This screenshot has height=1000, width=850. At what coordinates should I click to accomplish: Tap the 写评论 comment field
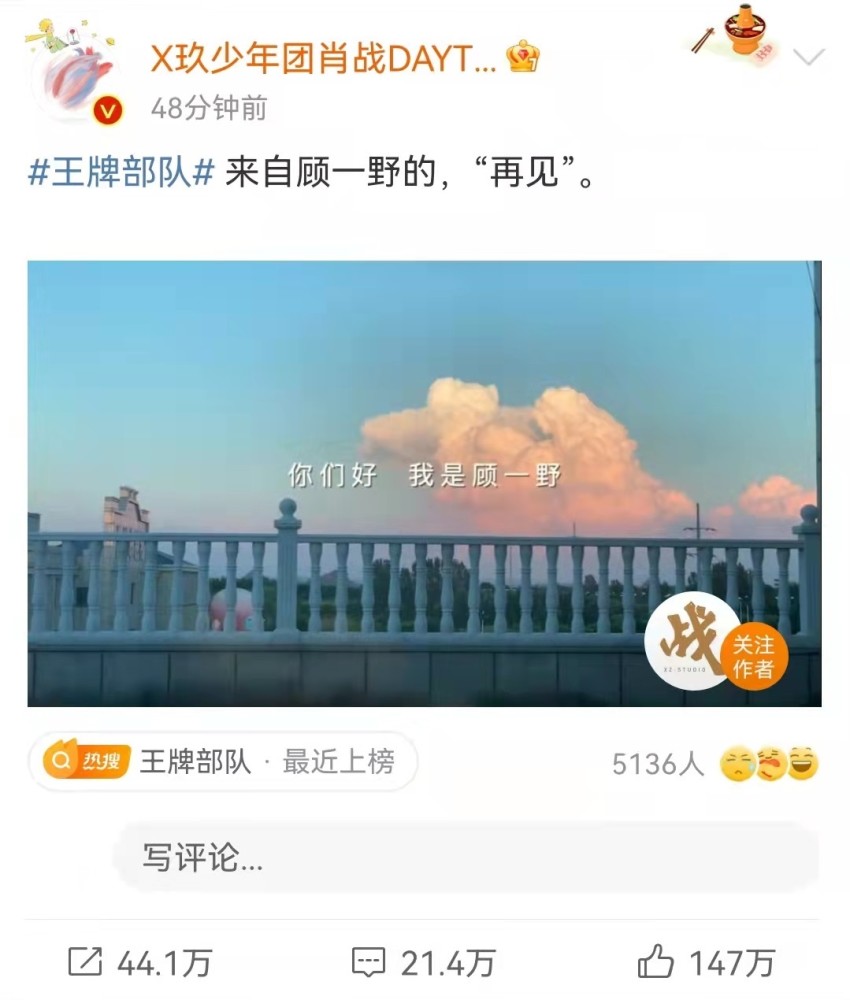point(465,858)
